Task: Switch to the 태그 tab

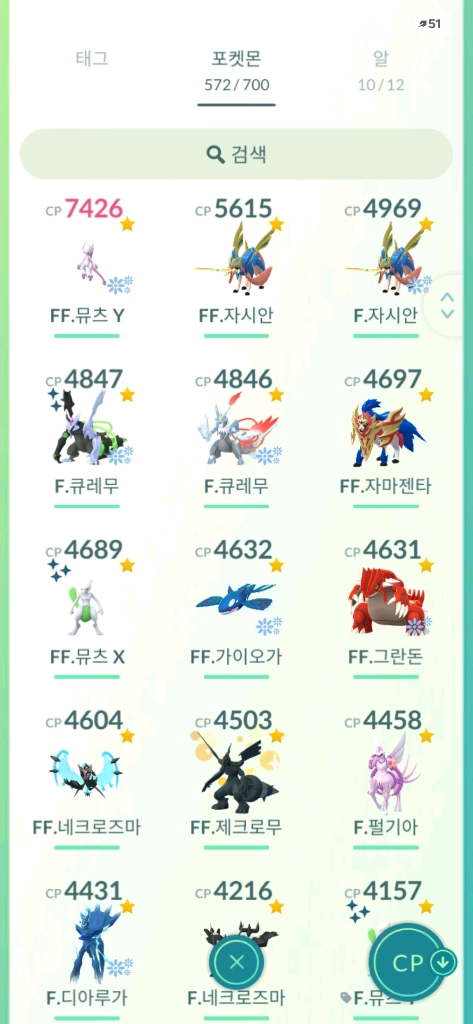Action: [x=91, y=59]
